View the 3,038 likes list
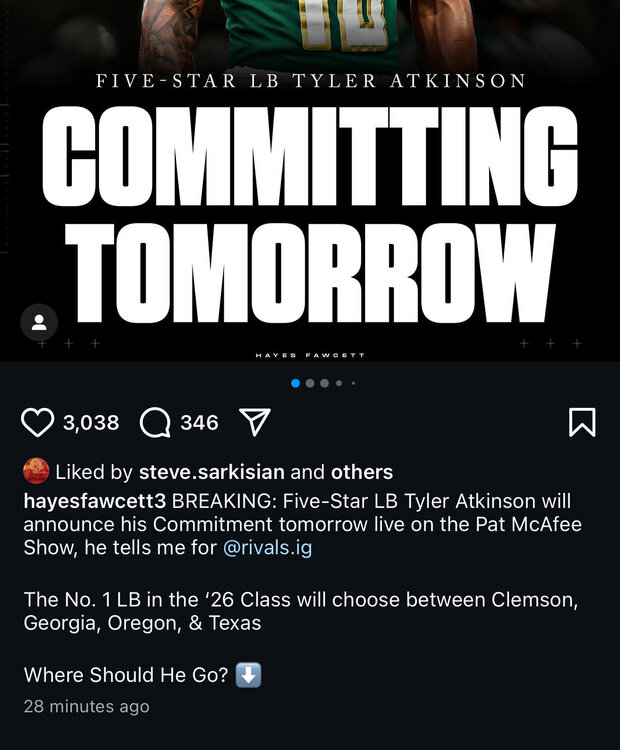This screenshot has height=750, width=620. [91, 423]
